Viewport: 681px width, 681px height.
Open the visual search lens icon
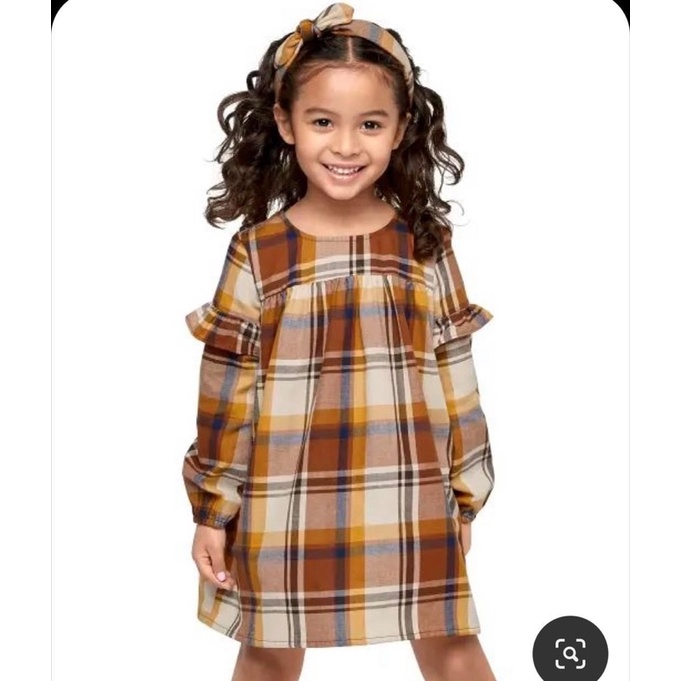tap(570, 653)
